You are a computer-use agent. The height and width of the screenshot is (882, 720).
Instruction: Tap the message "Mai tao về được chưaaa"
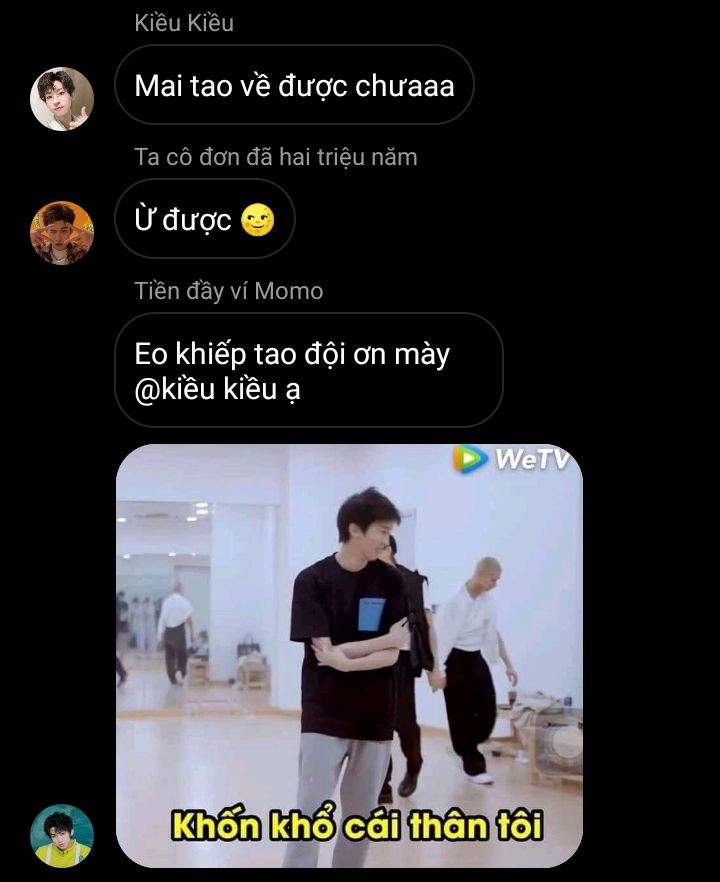294,85
